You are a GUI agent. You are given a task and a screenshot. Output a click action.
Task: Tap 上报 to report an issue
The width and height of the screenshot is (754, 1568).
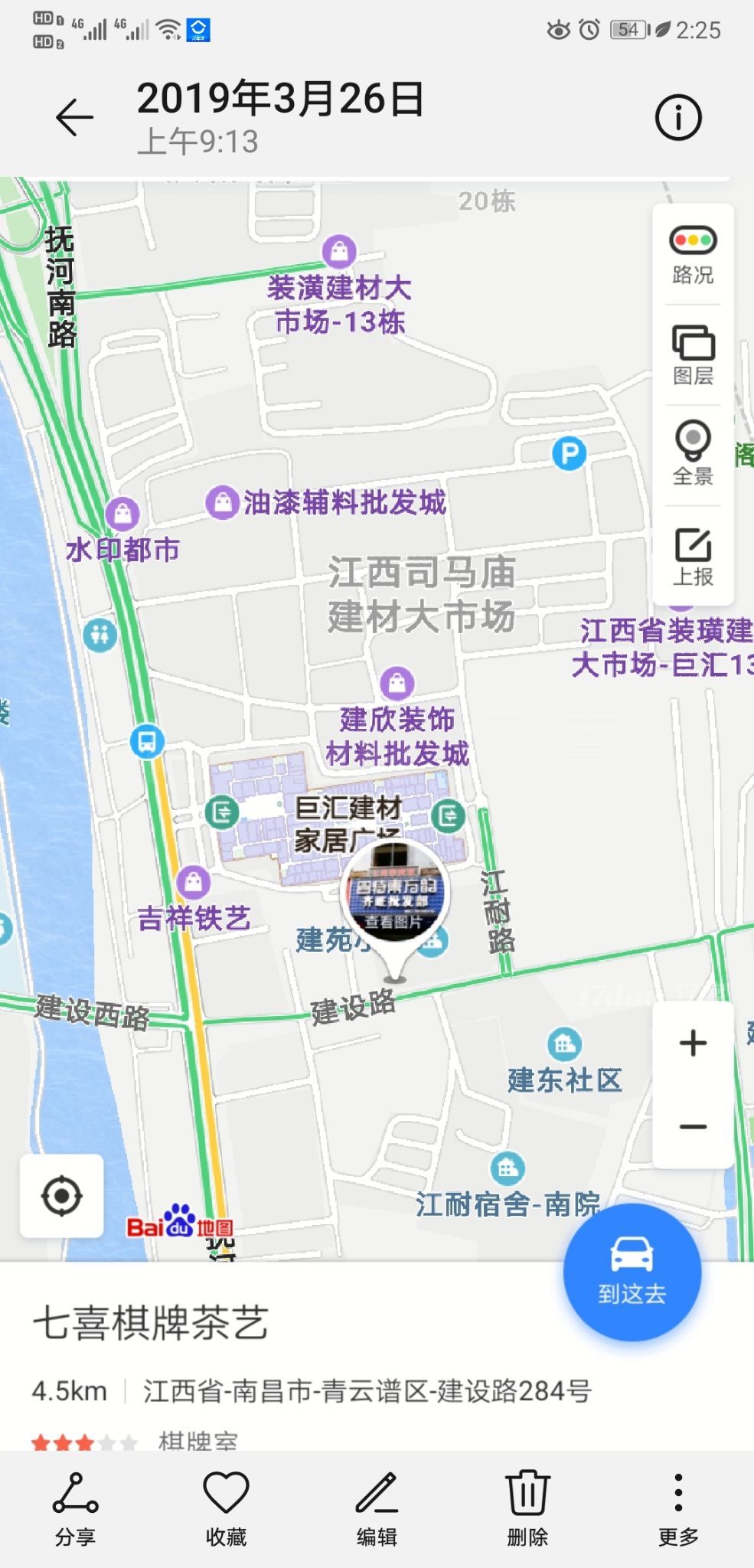(693, 556)
